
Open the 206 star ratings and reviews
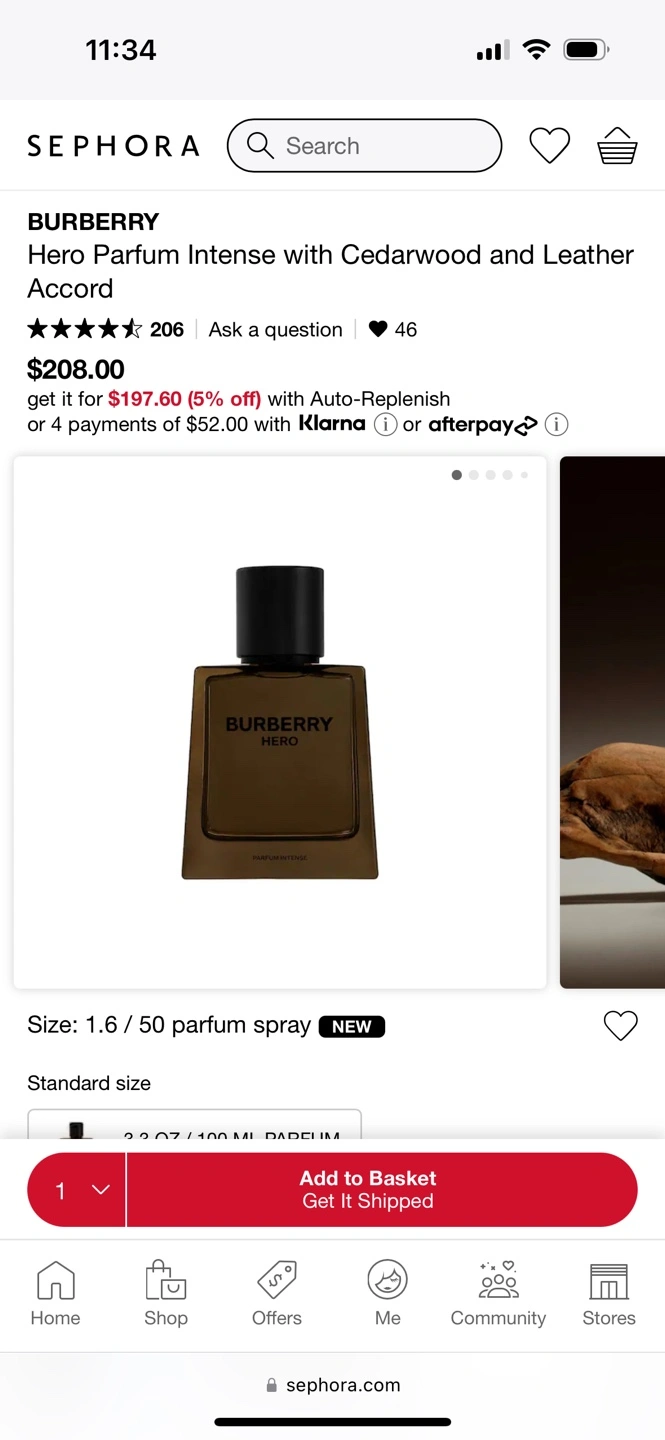[106, 329]
